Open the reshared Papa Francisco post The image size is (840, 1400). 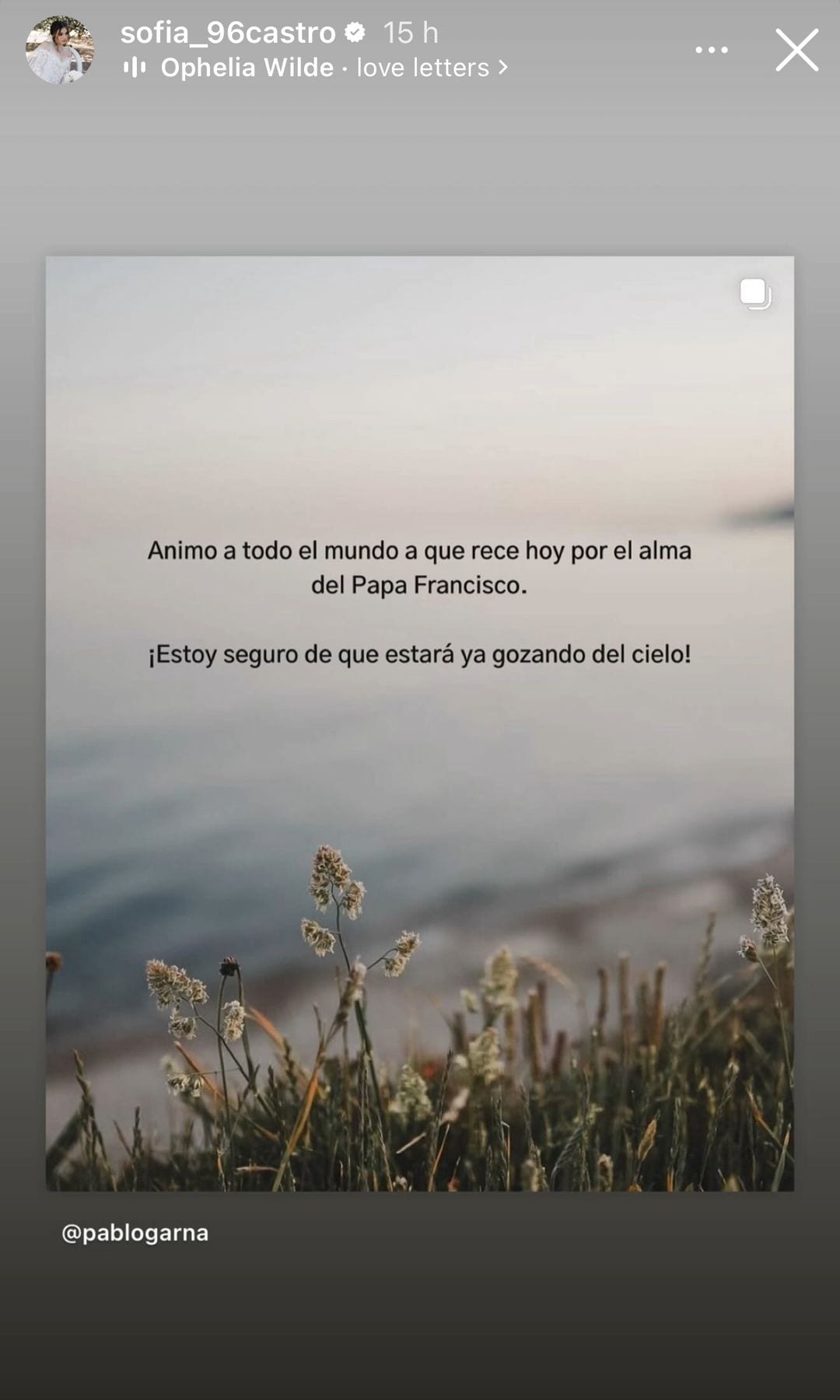[420, 723]
